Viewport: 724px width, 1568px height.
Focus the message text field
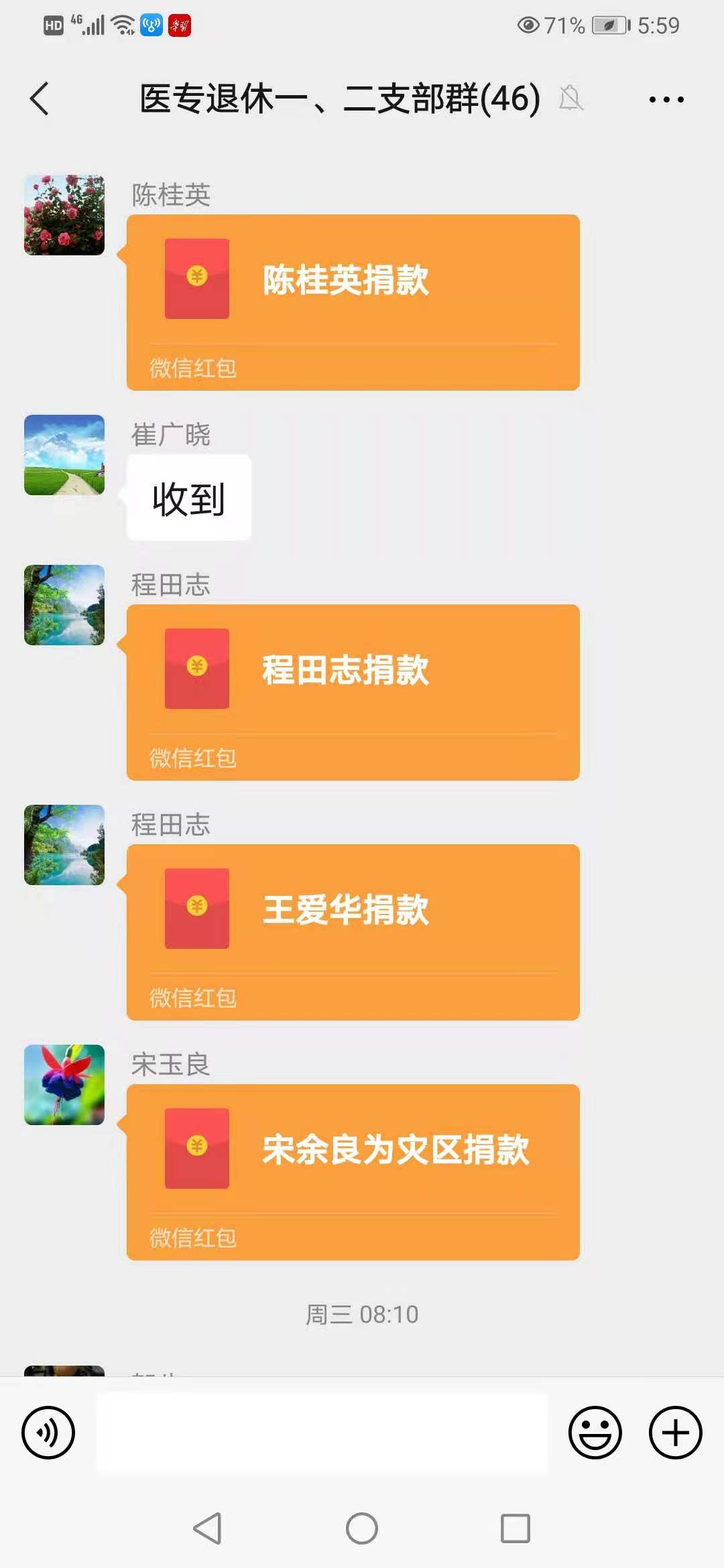[x=322, y=1433]
